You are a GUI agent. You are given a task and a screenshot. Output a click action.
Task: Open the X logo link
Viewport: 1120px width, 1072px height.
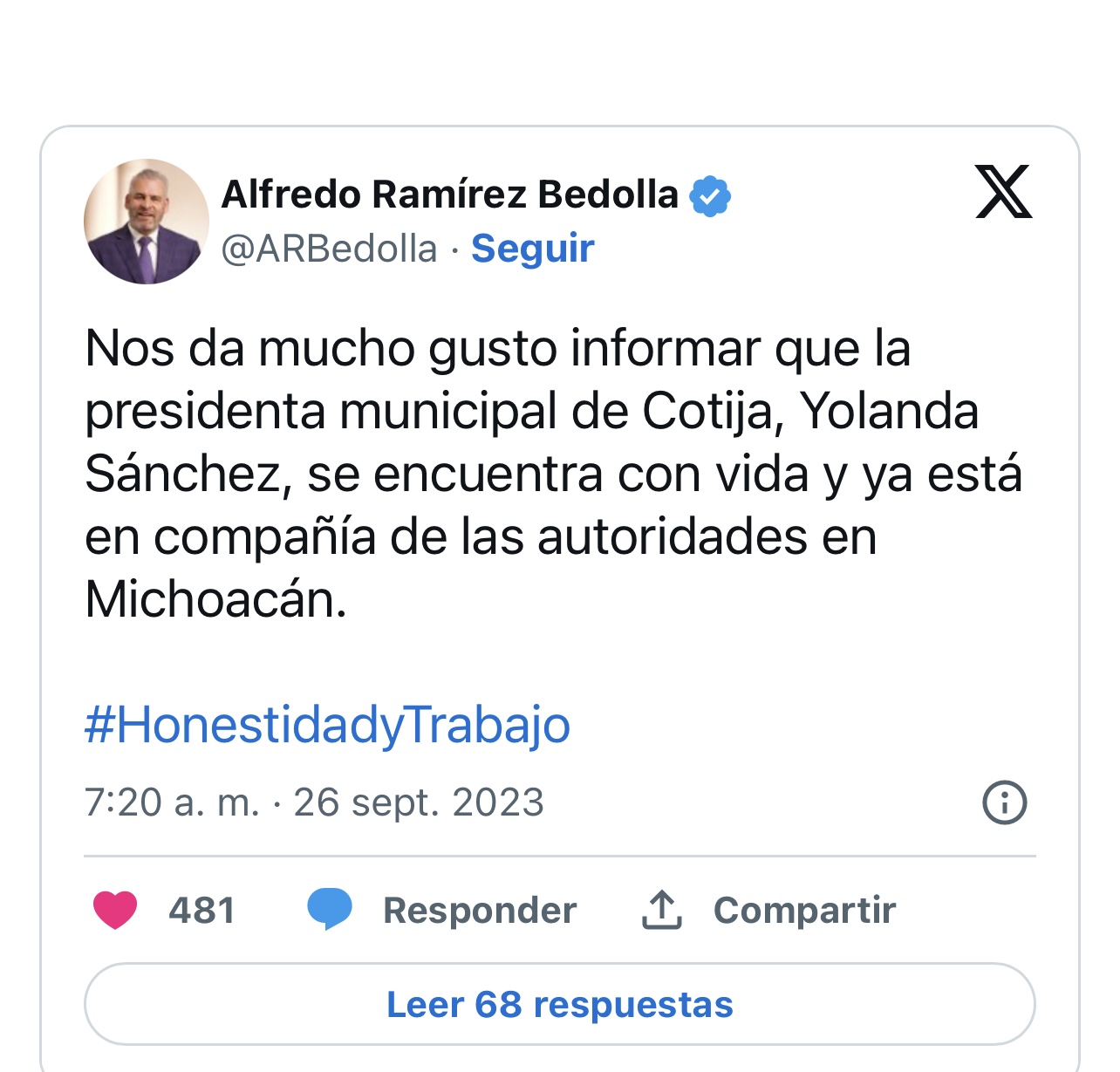pyautogui.click(x=1003, y=192)
